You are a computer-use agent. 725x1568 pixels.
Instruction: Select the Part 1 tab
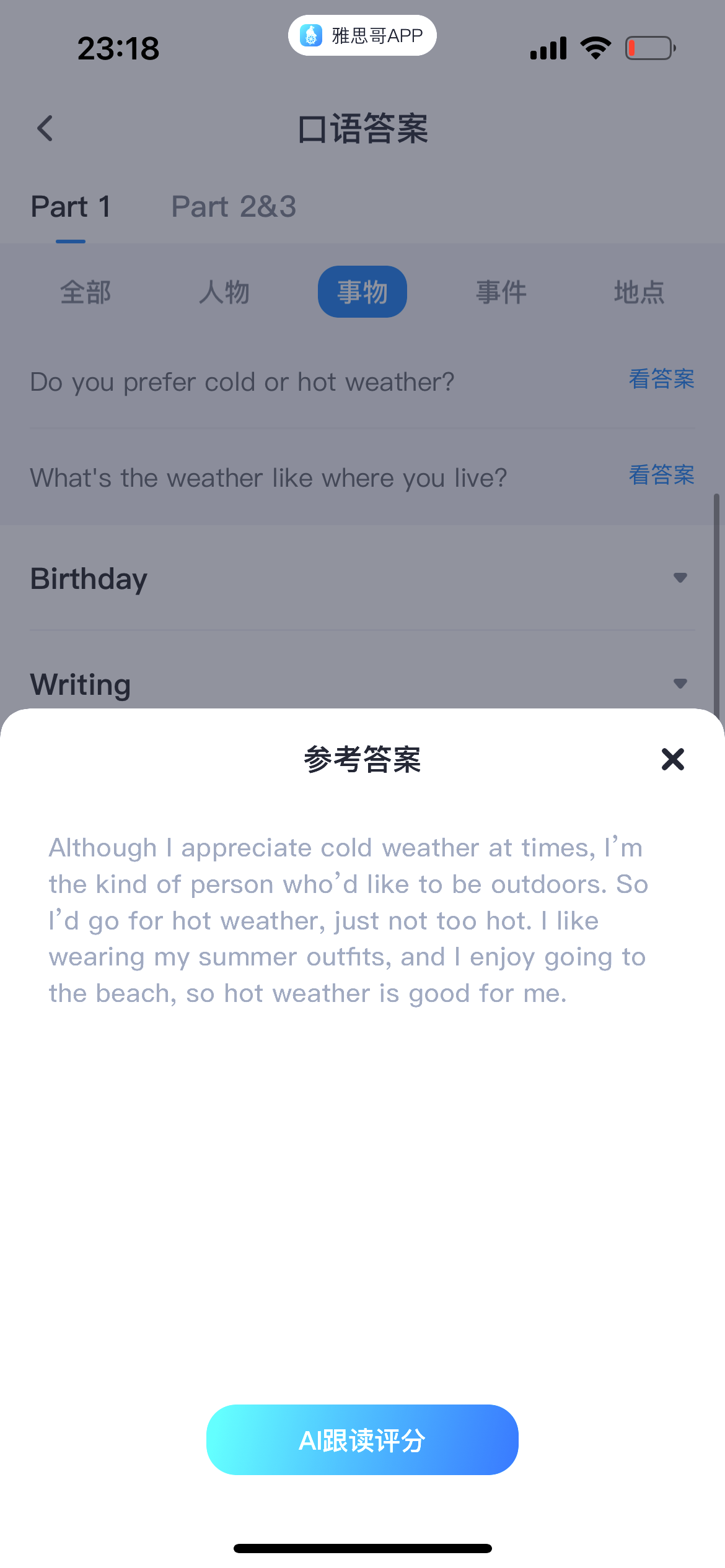(x=71, y=206)
